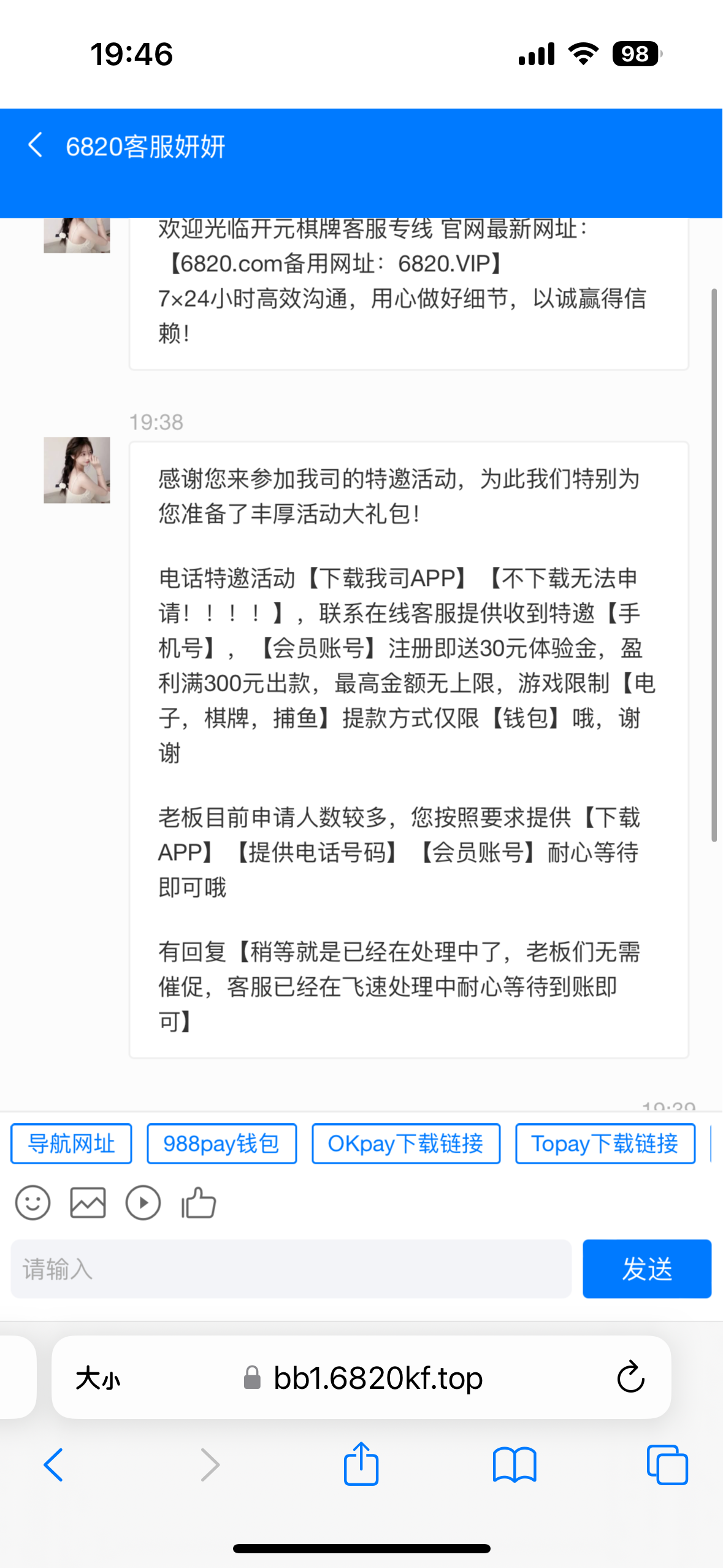The width and height of the screenshot is (723, 1568).
Task: Send the message with 发送
Action: [x=646, y=1269]
